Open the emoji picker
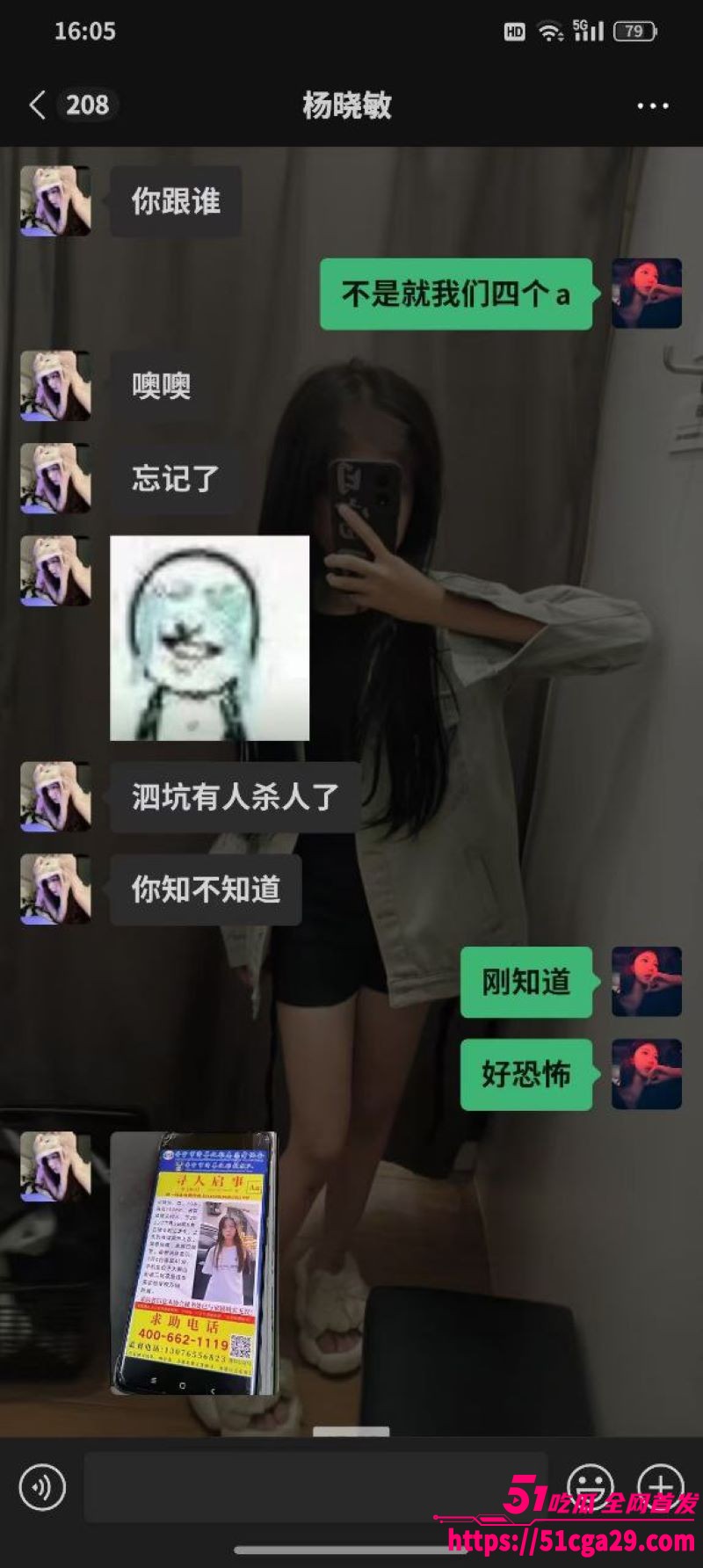 tap(590, 1485)
